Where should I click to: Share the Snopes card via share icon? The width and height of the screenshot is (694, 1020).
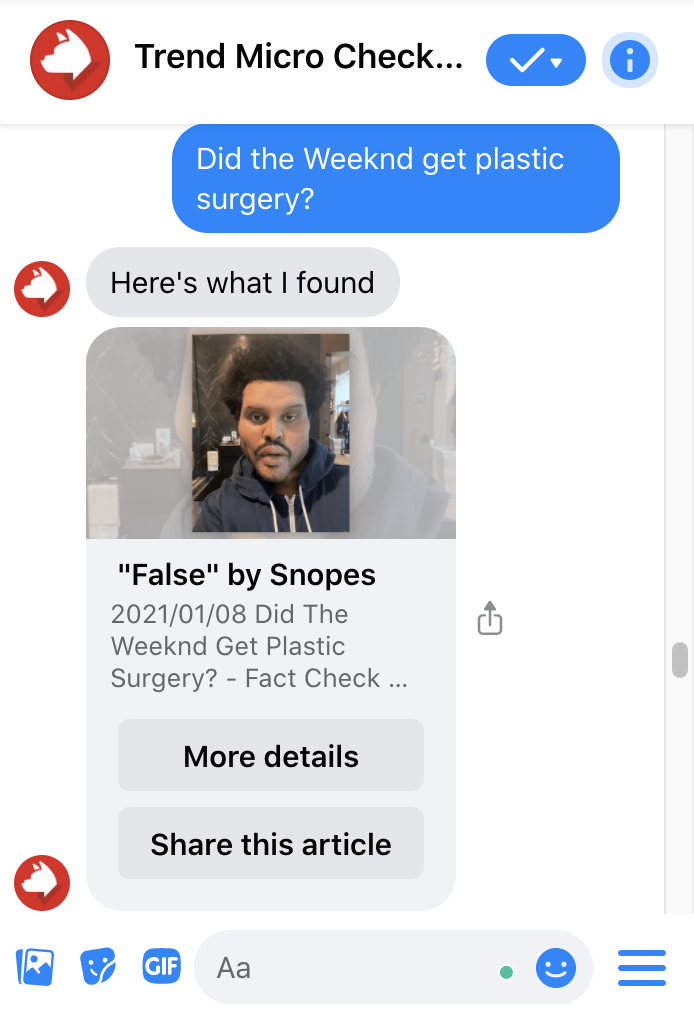(x=490, y=618)
